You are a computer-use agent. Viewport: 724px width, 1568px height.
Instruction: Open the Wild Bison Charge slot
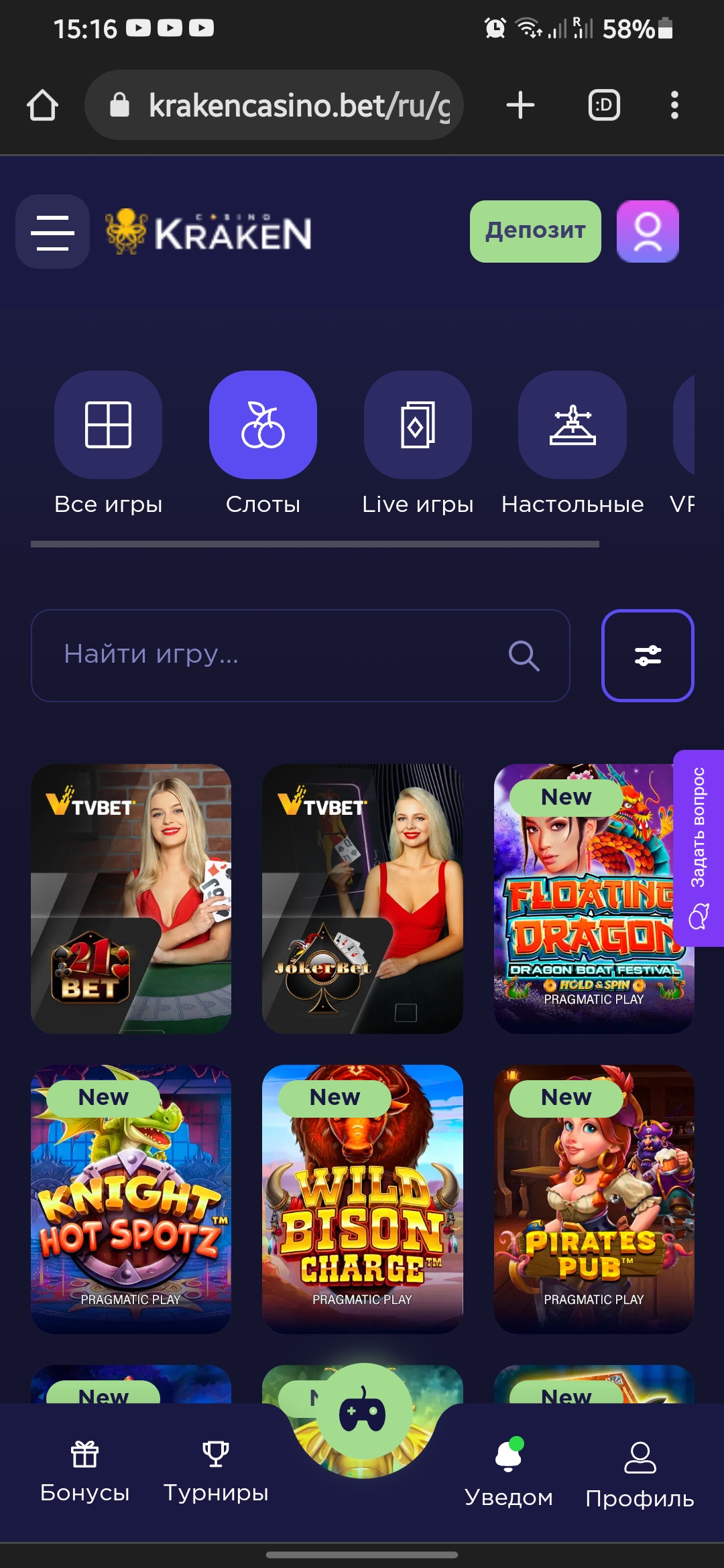coord(362,1199)
